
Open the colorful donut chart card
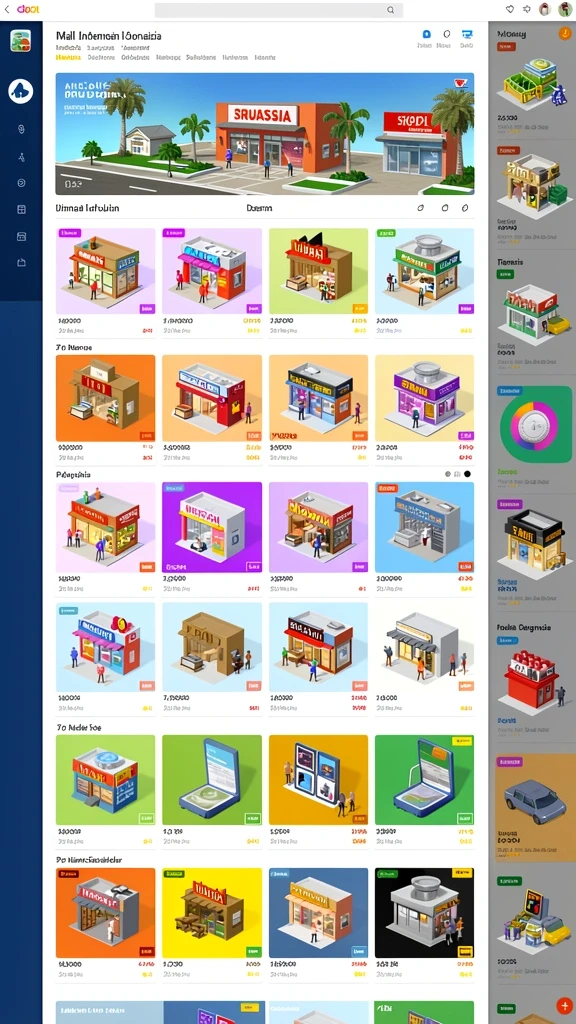535,426
